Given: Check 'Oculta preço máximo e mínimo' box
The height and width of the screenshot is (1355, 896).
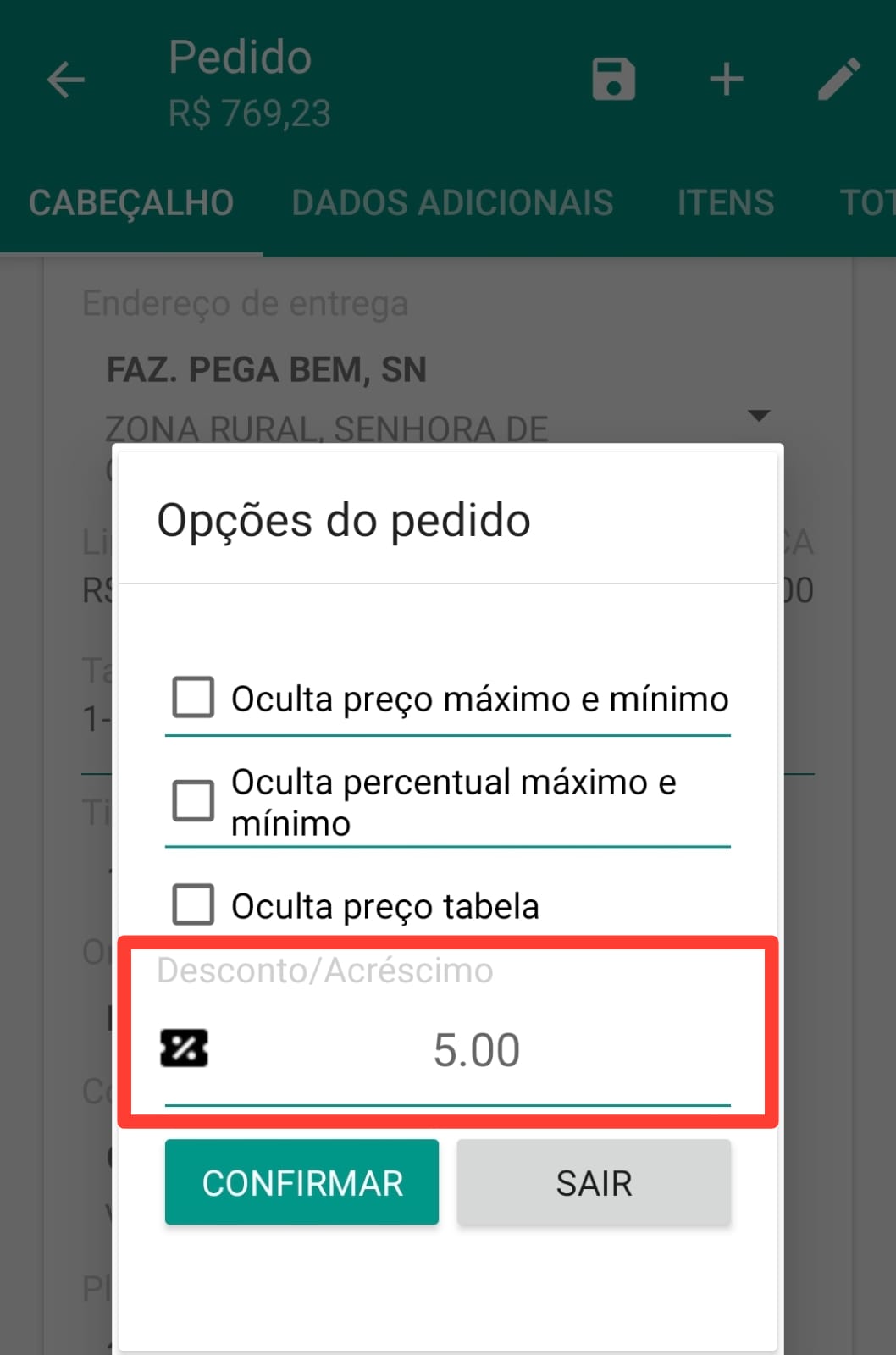Looking at the screenshot, I should pos(193,697).
